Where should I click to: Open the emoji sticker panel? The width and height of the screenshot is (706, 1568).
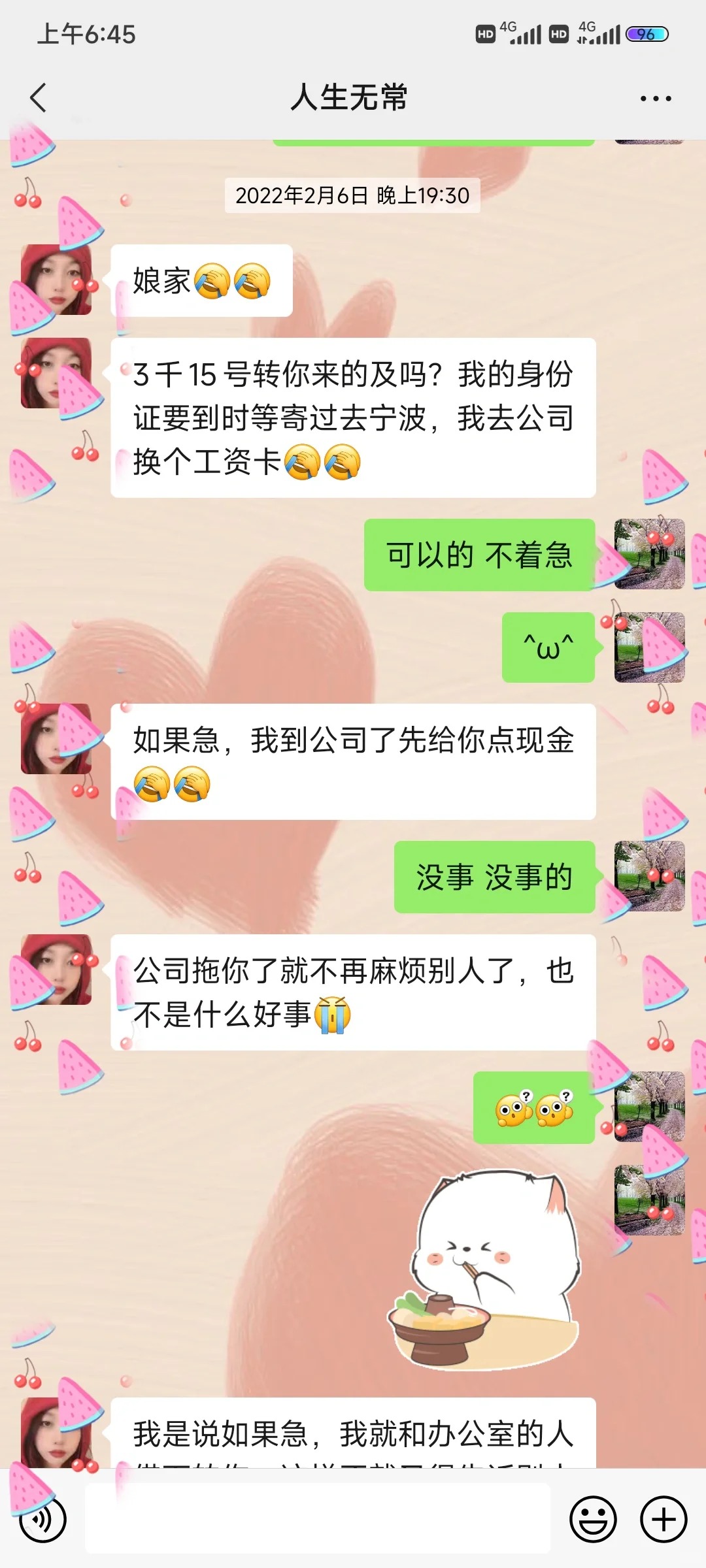click(593, 1519)
